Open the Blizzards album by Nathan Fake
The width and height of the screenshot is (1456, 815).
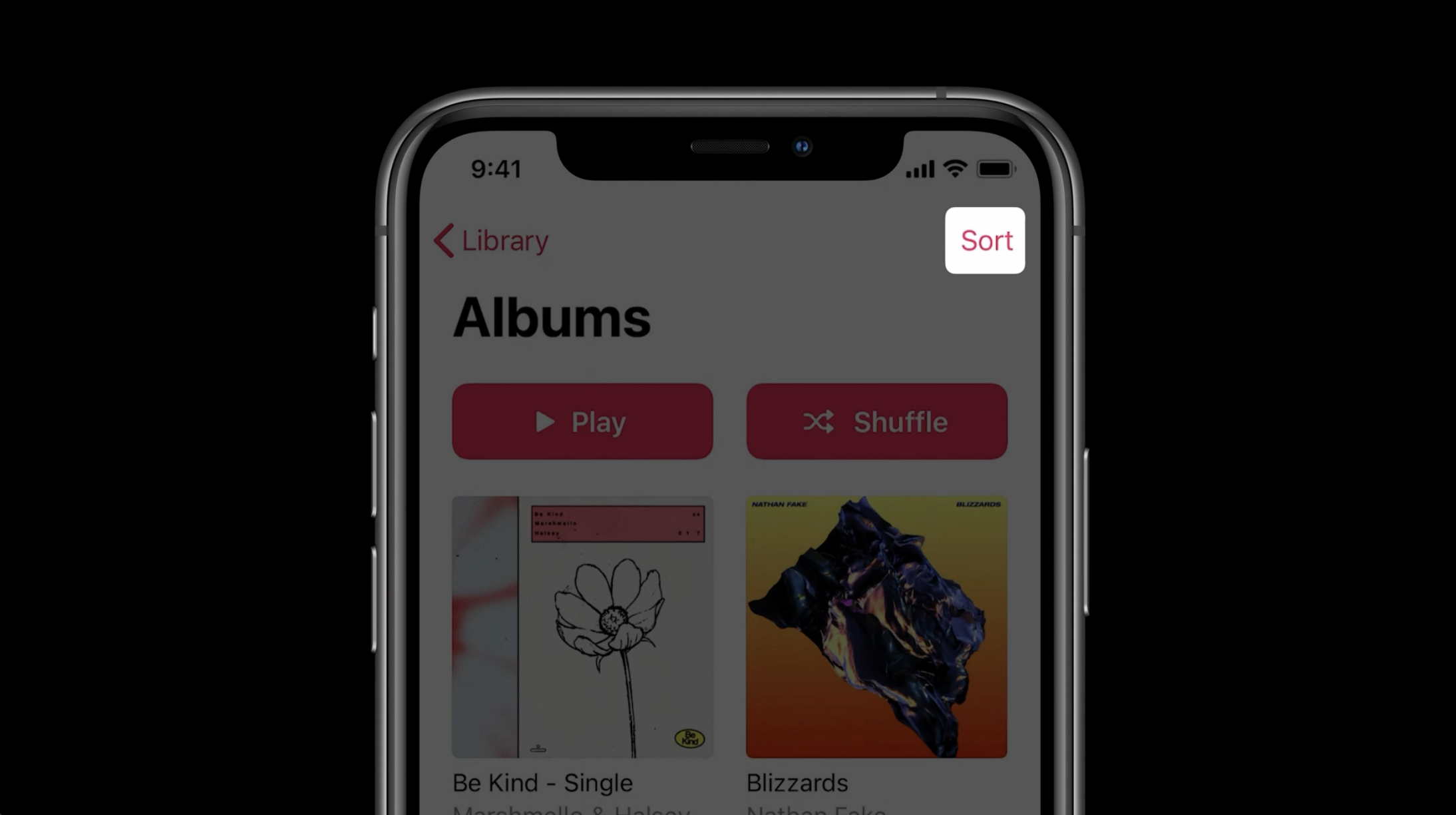coord(876,627)
